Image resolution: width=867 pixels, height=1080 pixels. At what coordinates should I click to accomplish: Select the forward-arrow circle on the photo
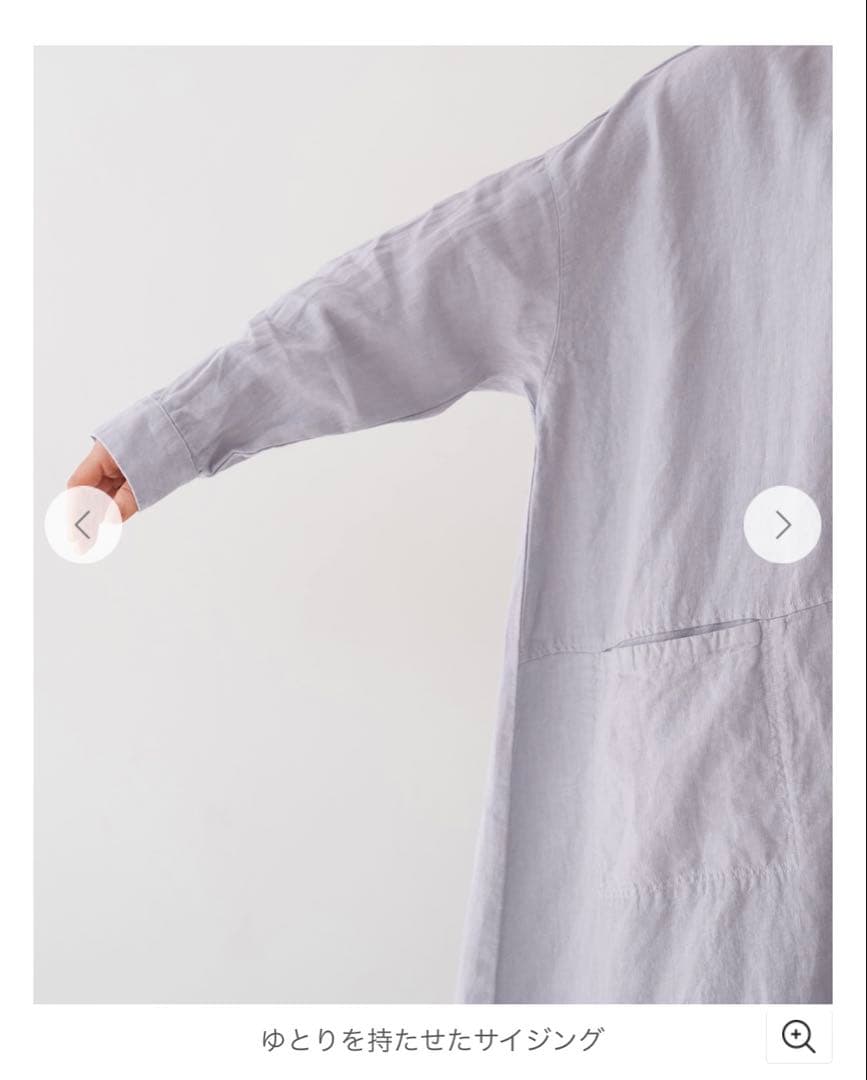[783, 524]
